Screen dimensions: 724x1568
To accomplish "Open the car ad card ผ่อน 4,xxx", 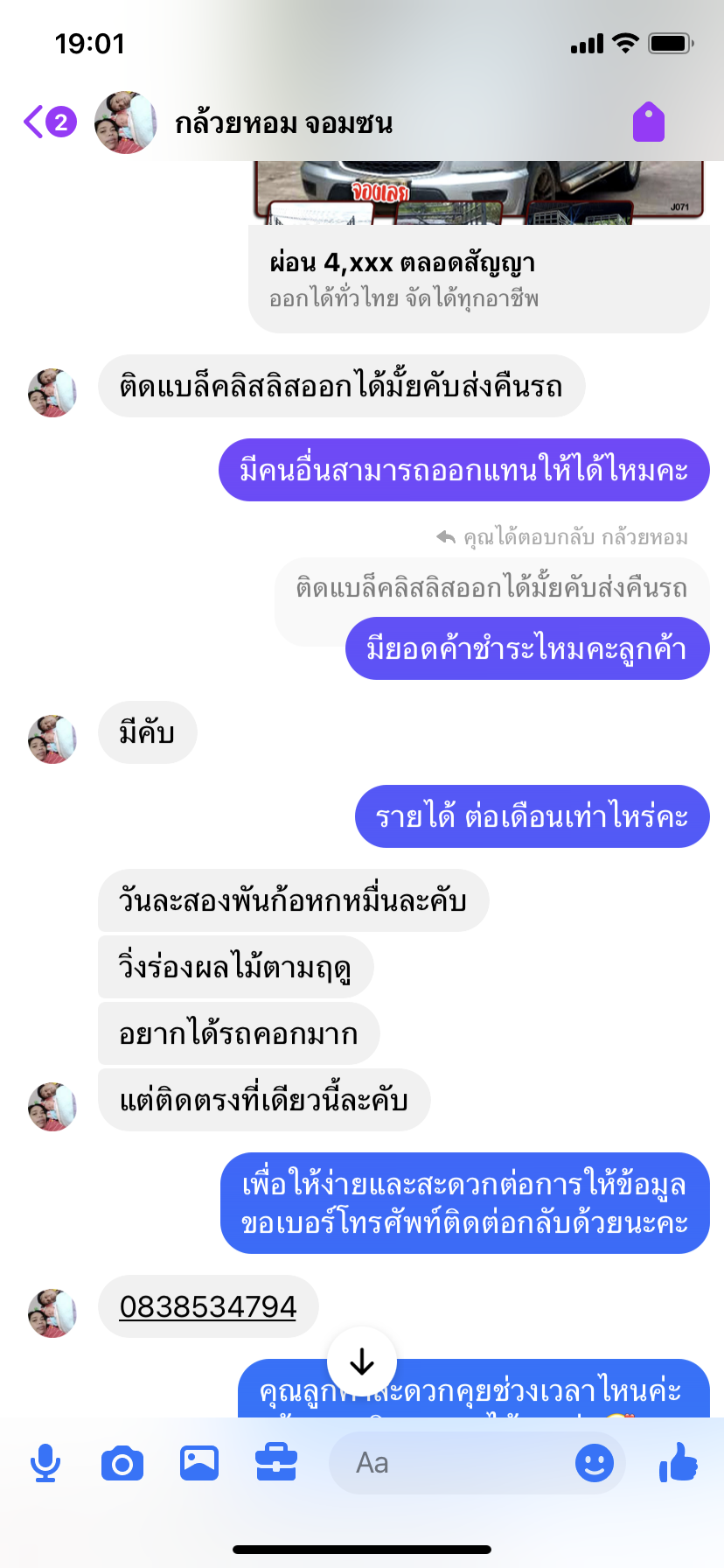I will (x=479, y=247).
